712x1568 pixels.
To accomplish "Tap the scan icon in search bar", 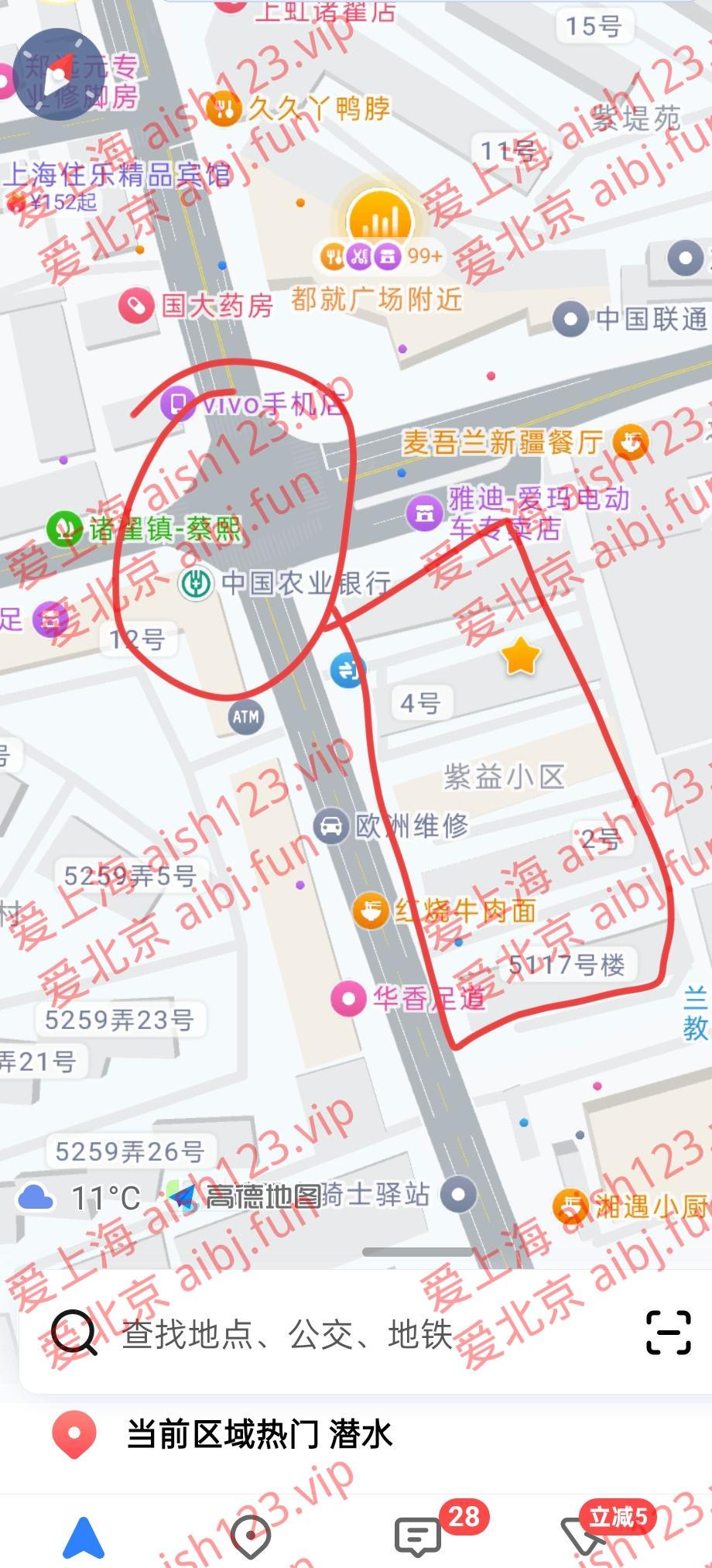I will [x=668, y=1333].
